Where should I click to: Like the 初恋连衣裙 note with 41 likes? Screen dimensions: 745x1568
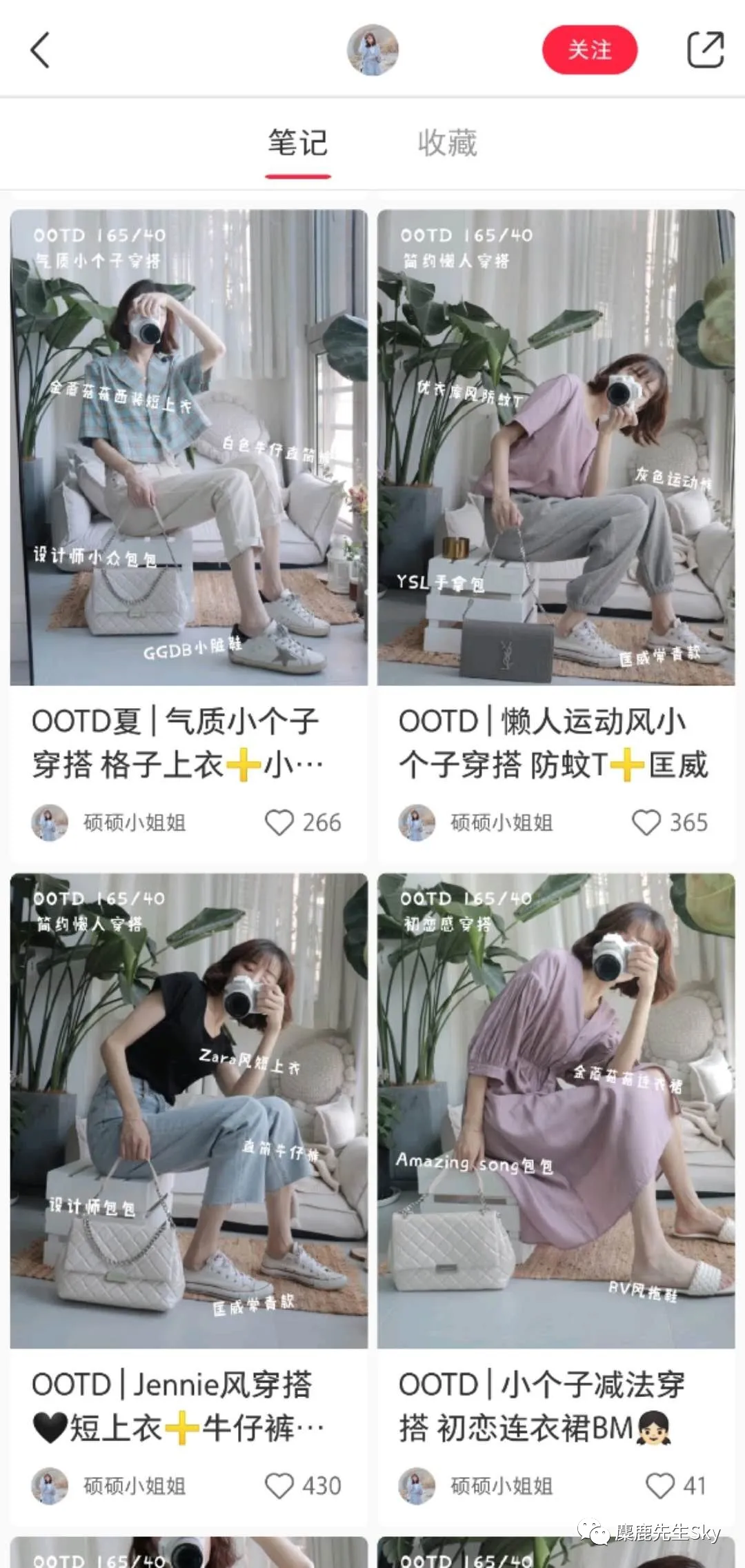[659, 1485]
